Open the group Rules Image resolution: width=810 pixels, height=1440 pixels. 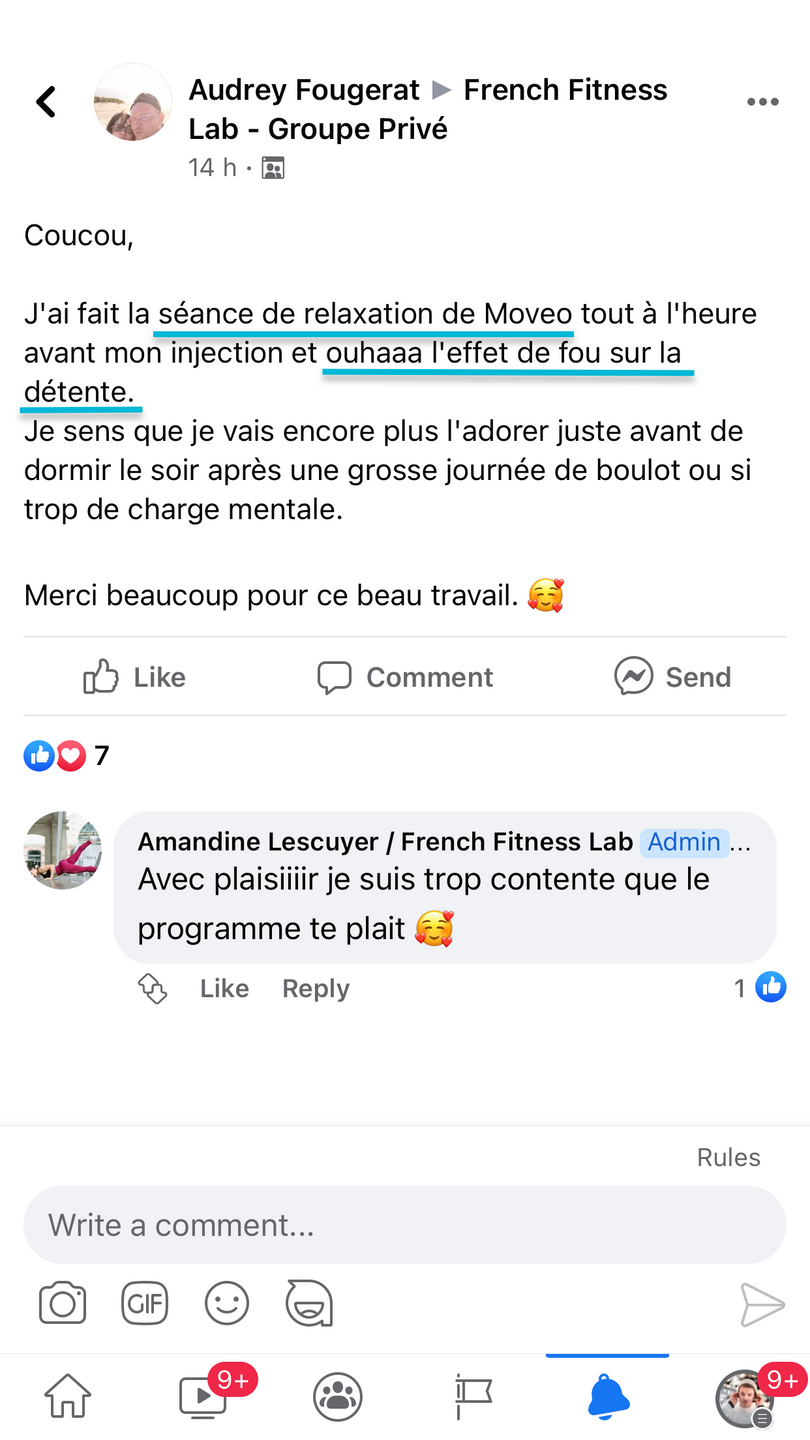tap(728, 1158)
